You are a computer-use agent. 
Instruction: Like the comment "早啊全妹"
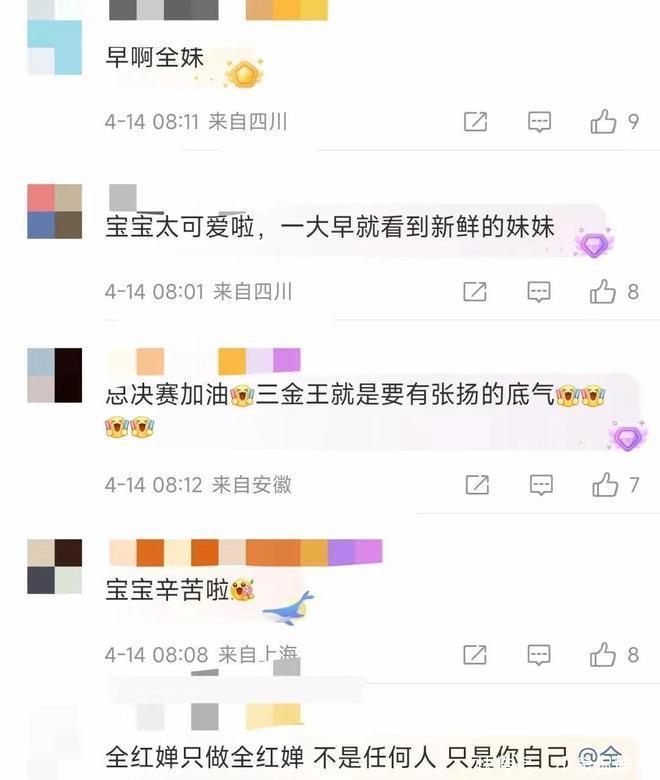(603, 122)
